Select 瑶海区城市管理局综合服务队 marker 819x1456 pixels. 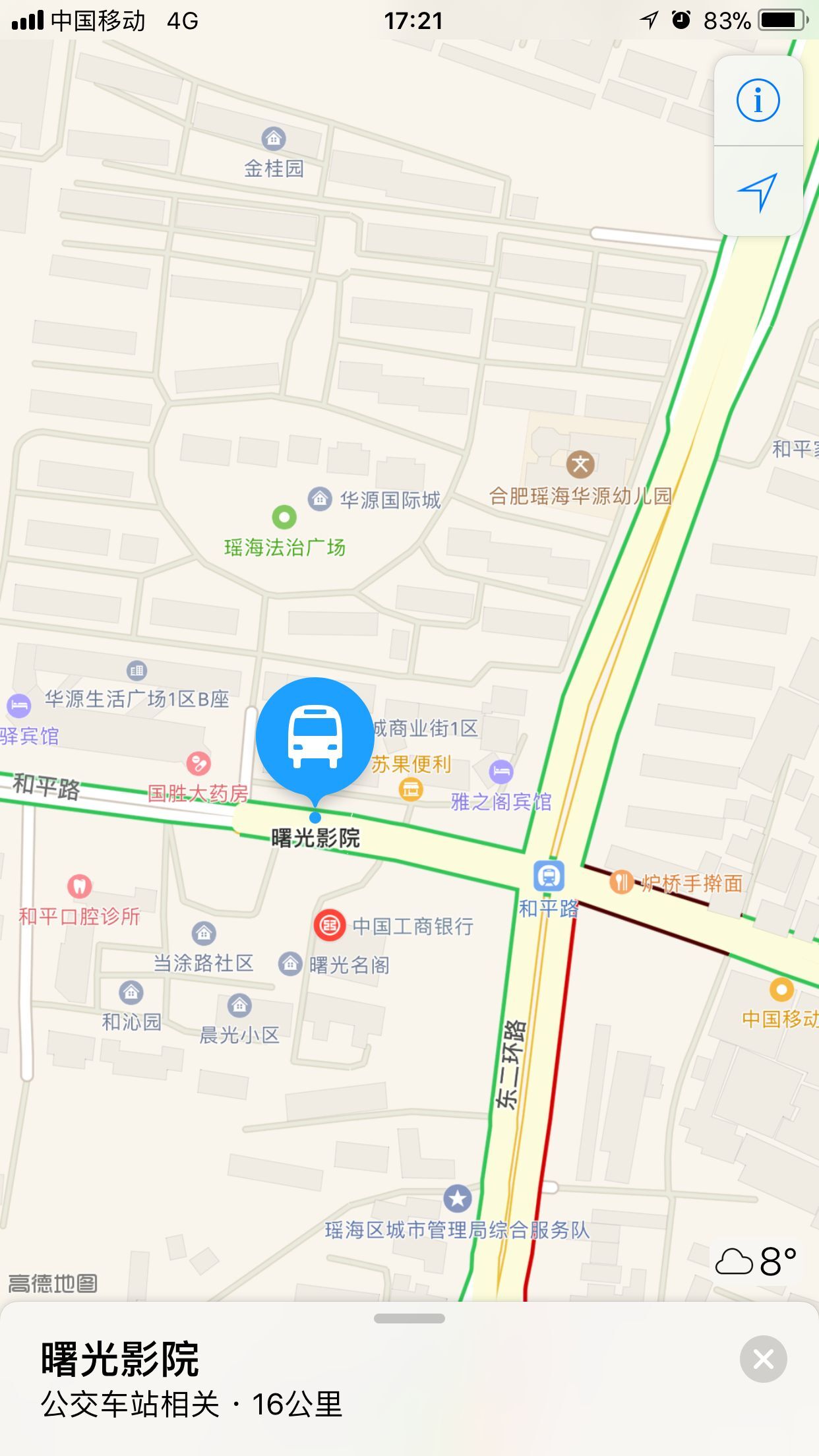(x=457, y=1198)
